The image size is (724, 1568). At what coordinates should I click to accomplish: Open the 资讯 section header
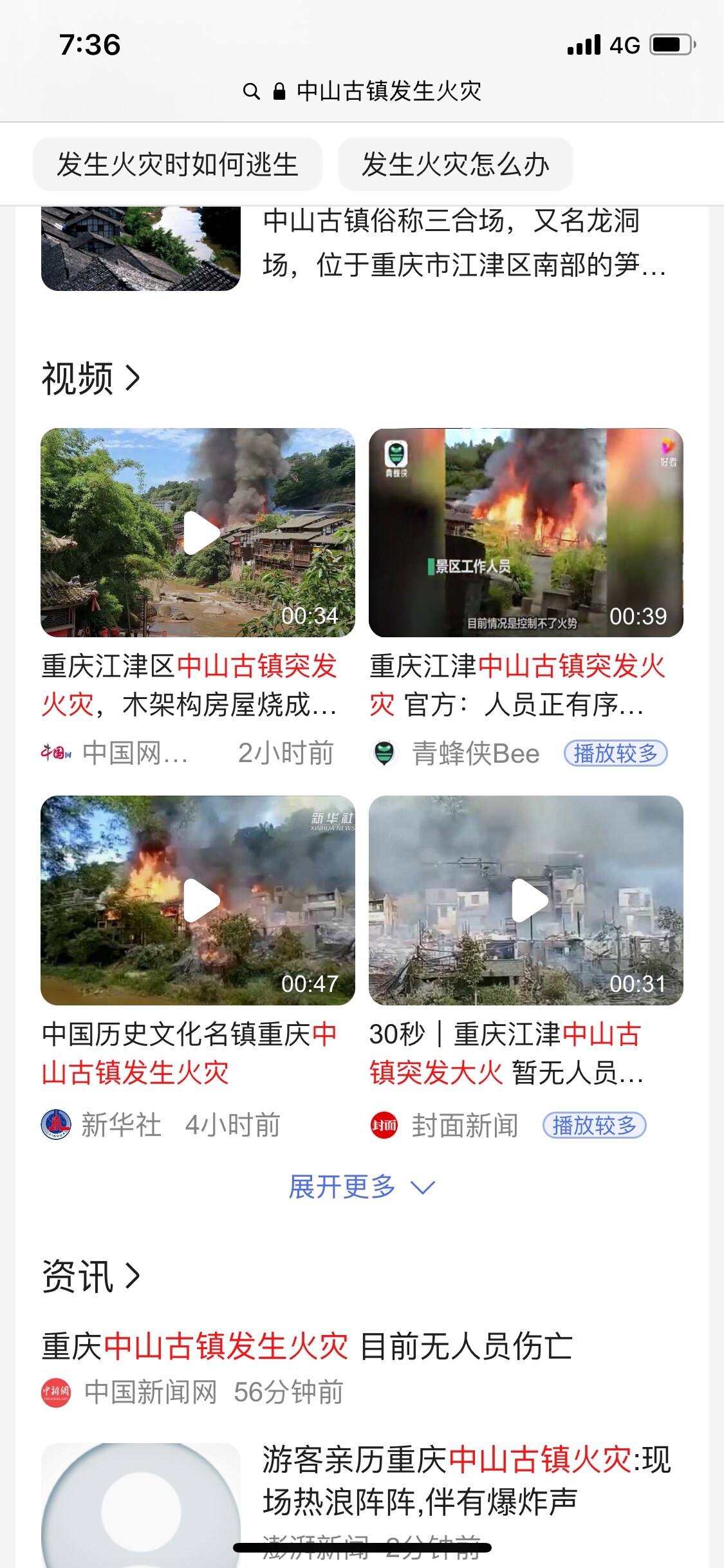pyautogui.click(x=91, y=1276)
